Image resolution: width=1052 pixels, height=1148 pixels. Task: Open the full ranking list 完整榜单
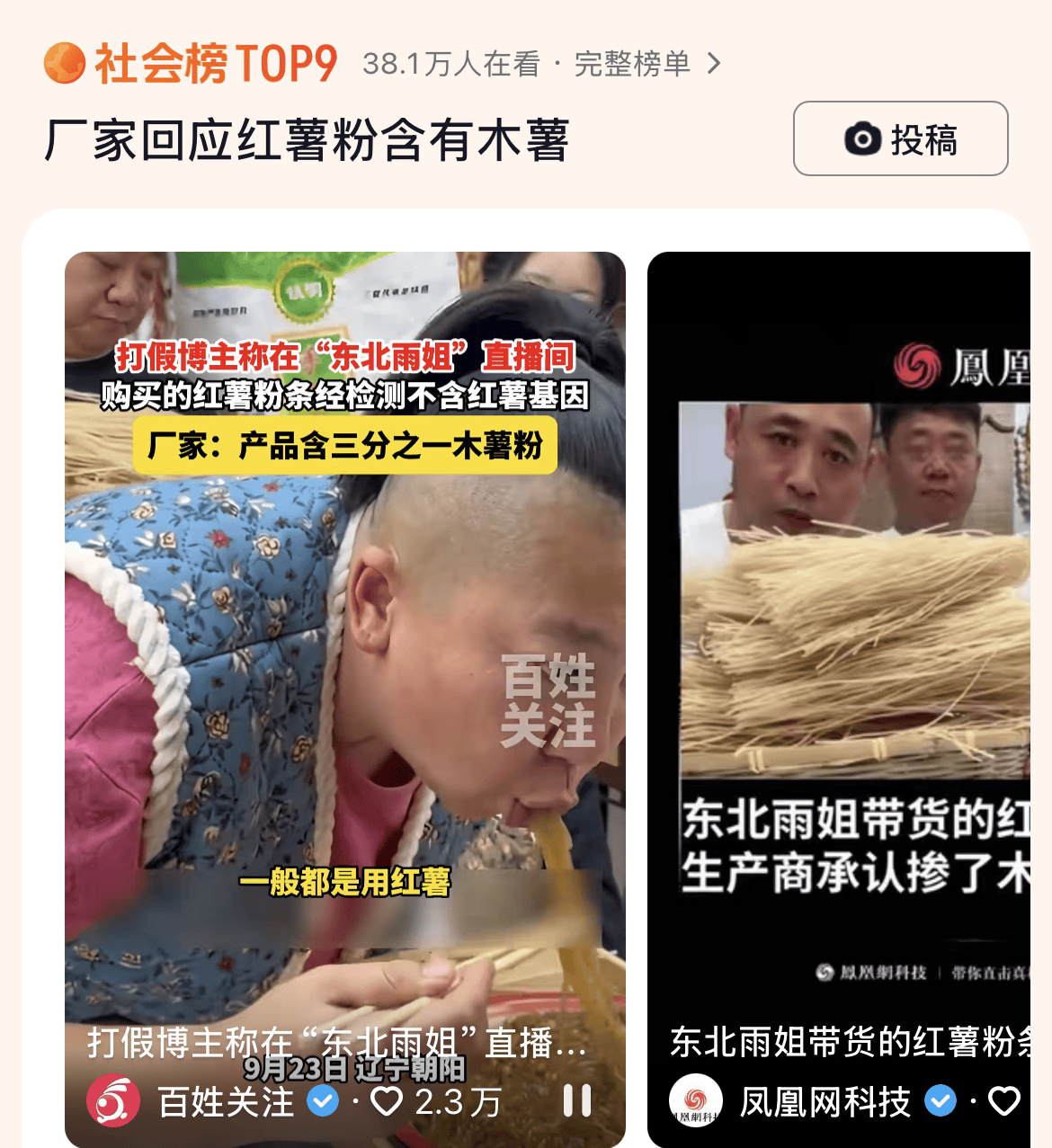tap(647, 64)
